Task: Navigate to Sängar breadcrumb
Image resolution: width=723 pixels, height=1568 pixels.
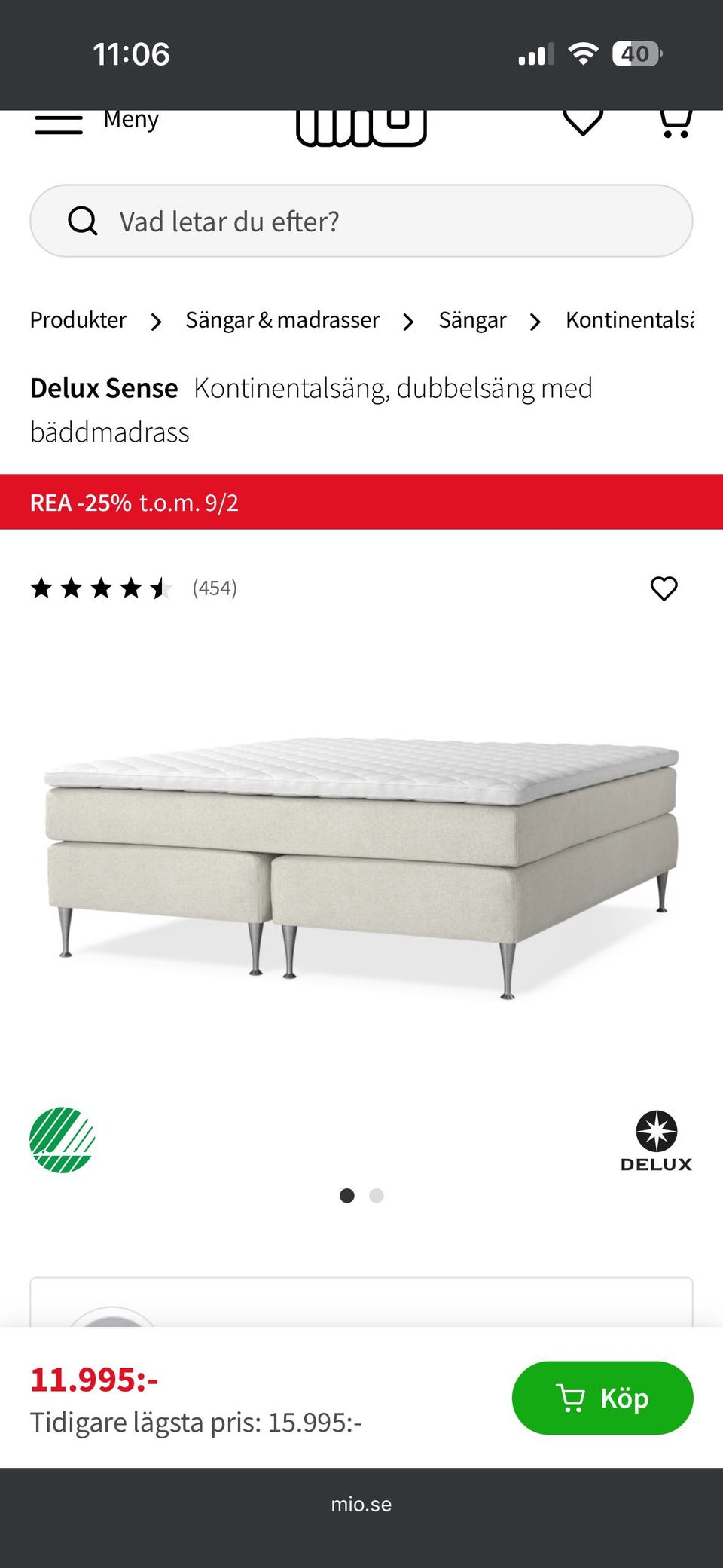Action: pos(472,320)
